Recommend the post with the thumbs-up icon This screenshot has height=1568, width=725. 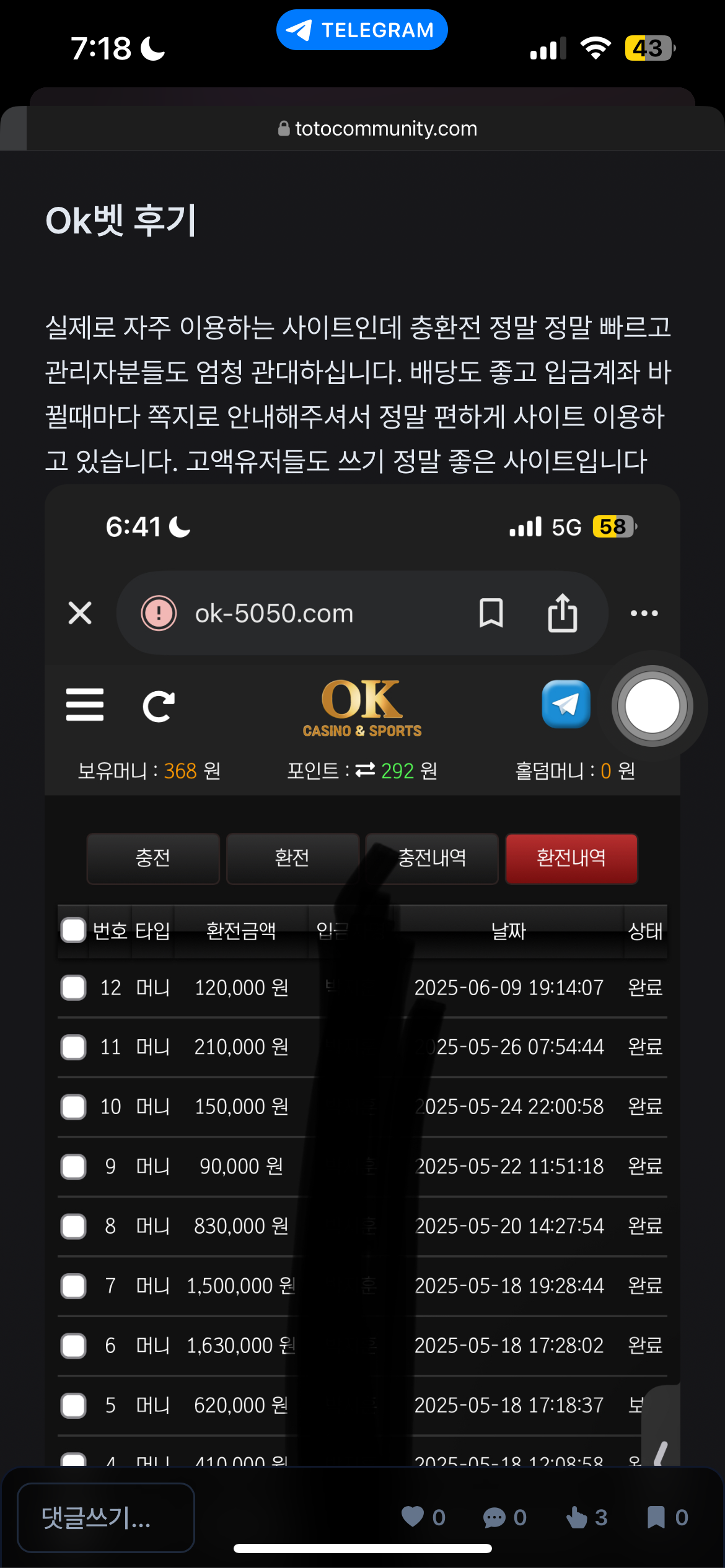[x=577, y=1517]
